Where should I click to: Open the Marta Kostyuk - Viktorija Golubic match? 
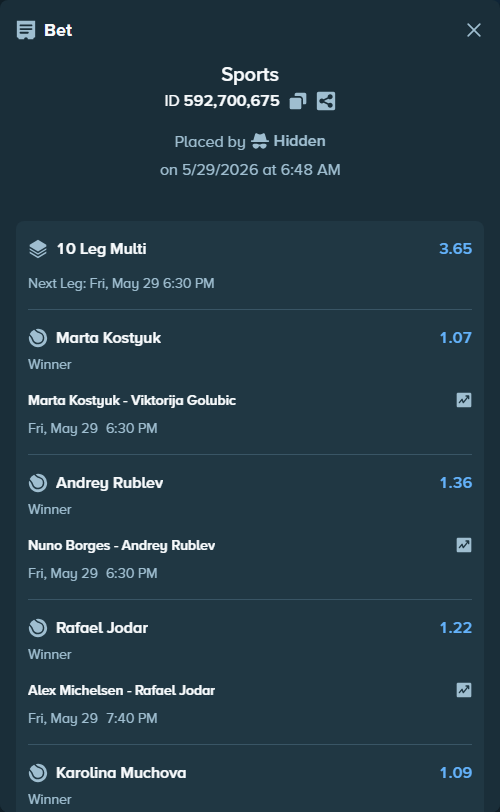pyautogui.click(x=132, y=400)
